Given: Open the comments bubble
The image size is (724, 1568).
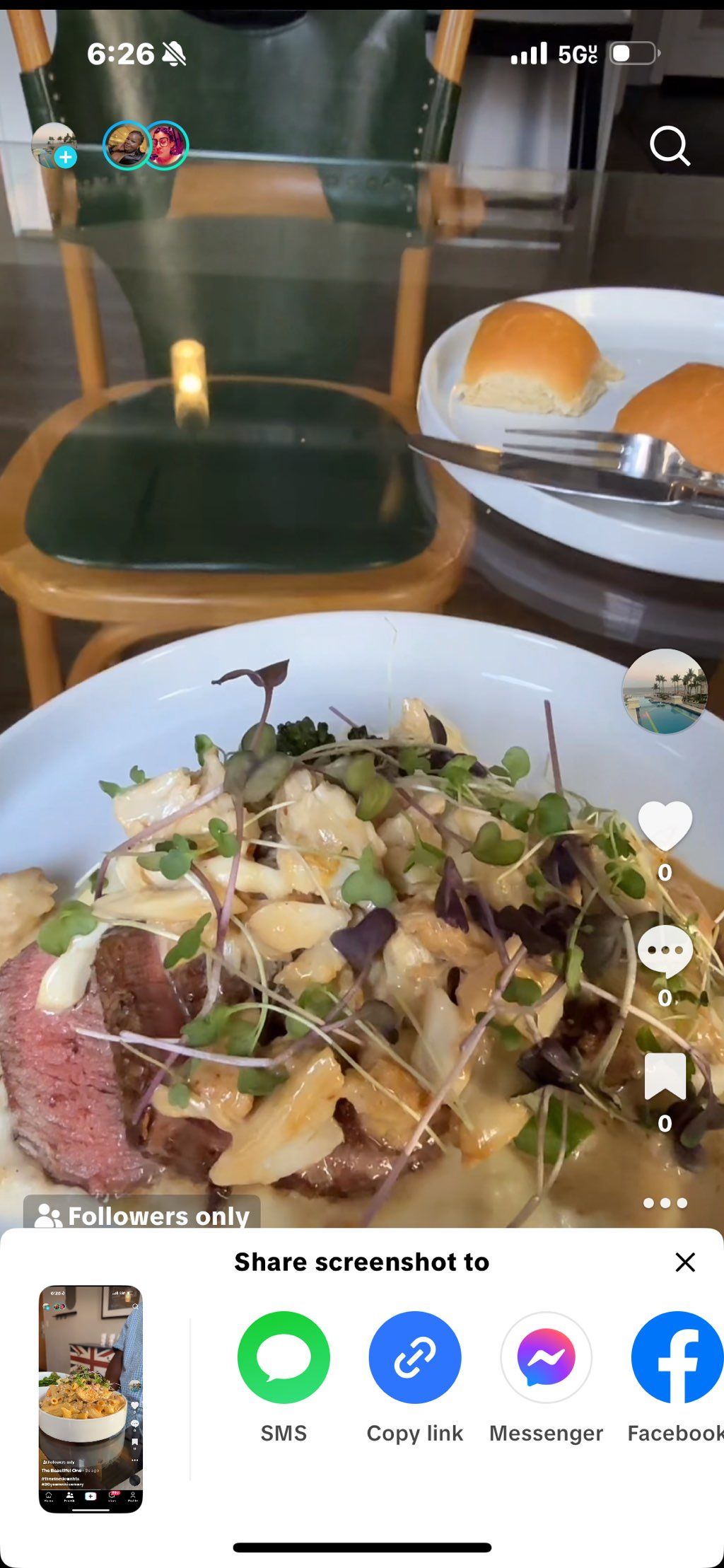Looking at the screenshot, I should click(x=665, y=951).
